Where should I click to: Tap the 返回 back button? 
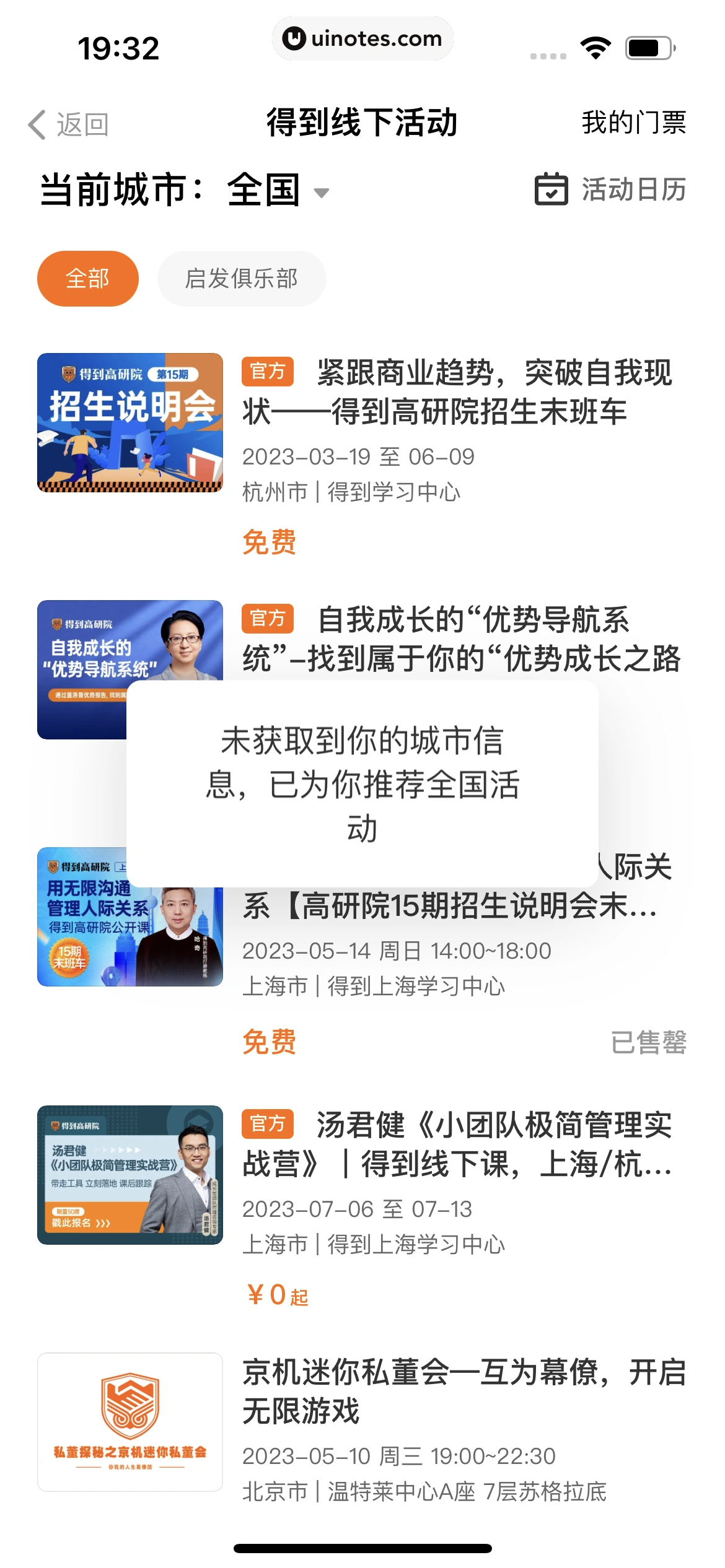(x=68, y=124)
